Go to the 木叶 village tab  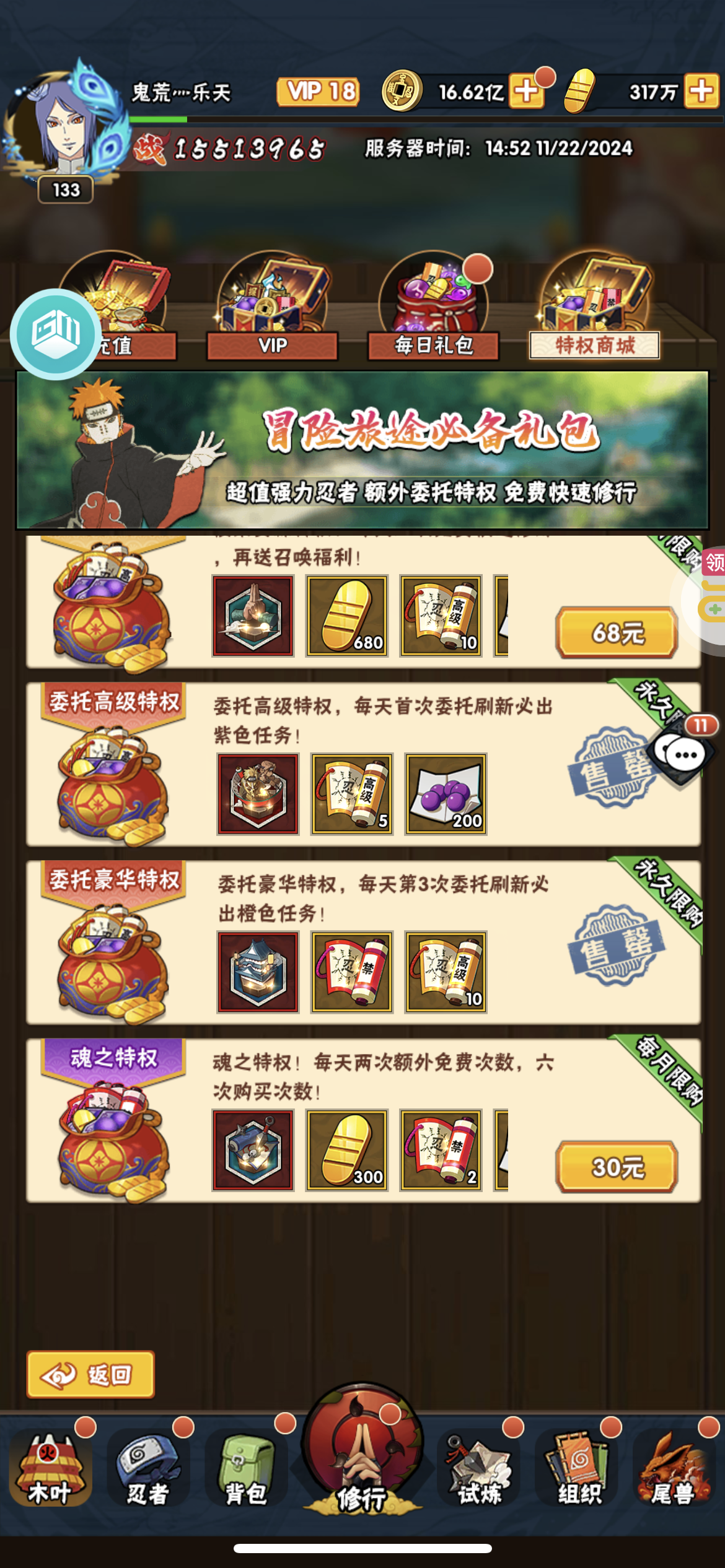(x=51, y=1470)
